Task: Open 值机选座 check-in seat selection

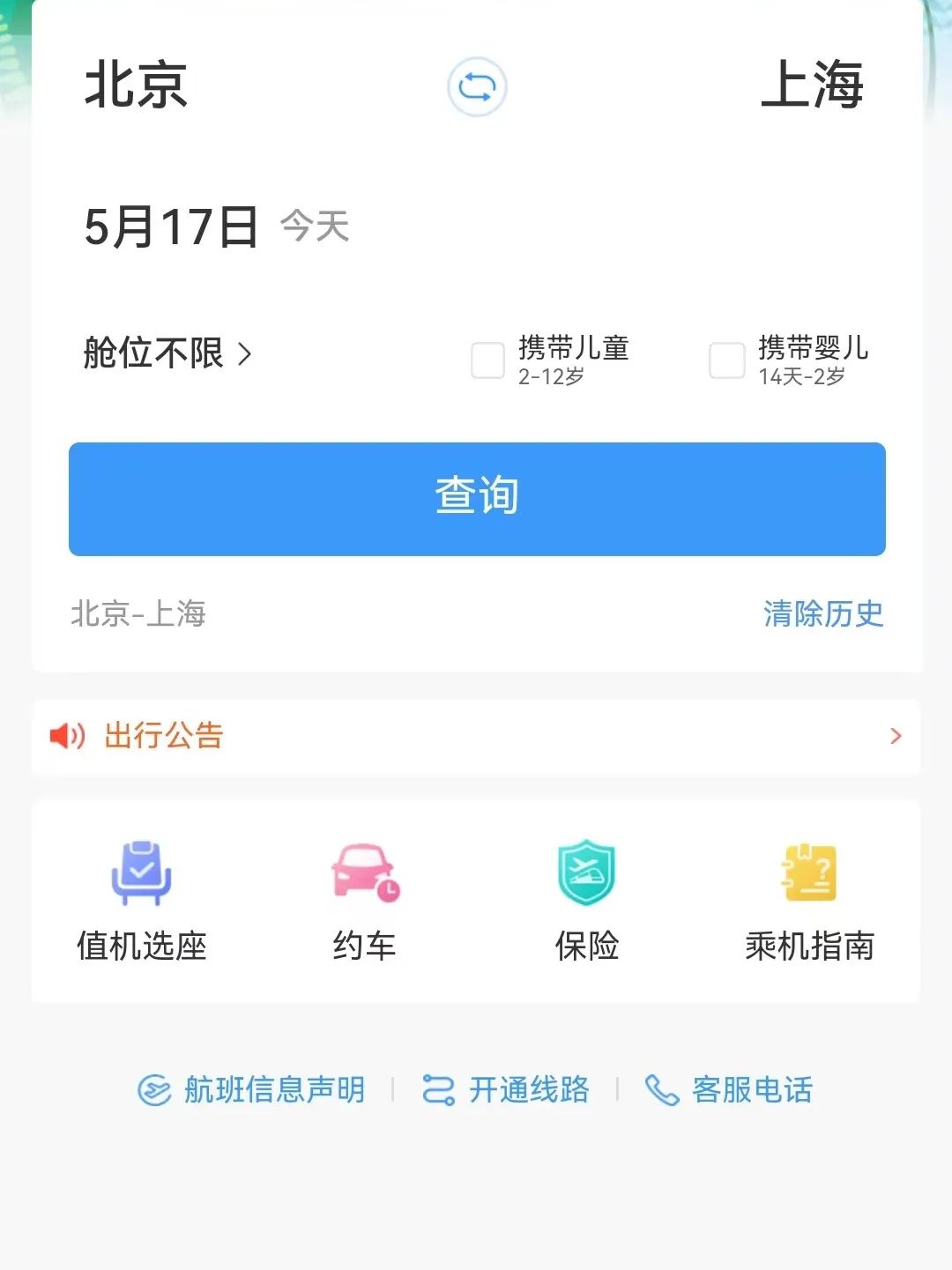Action: click(142, 901)
